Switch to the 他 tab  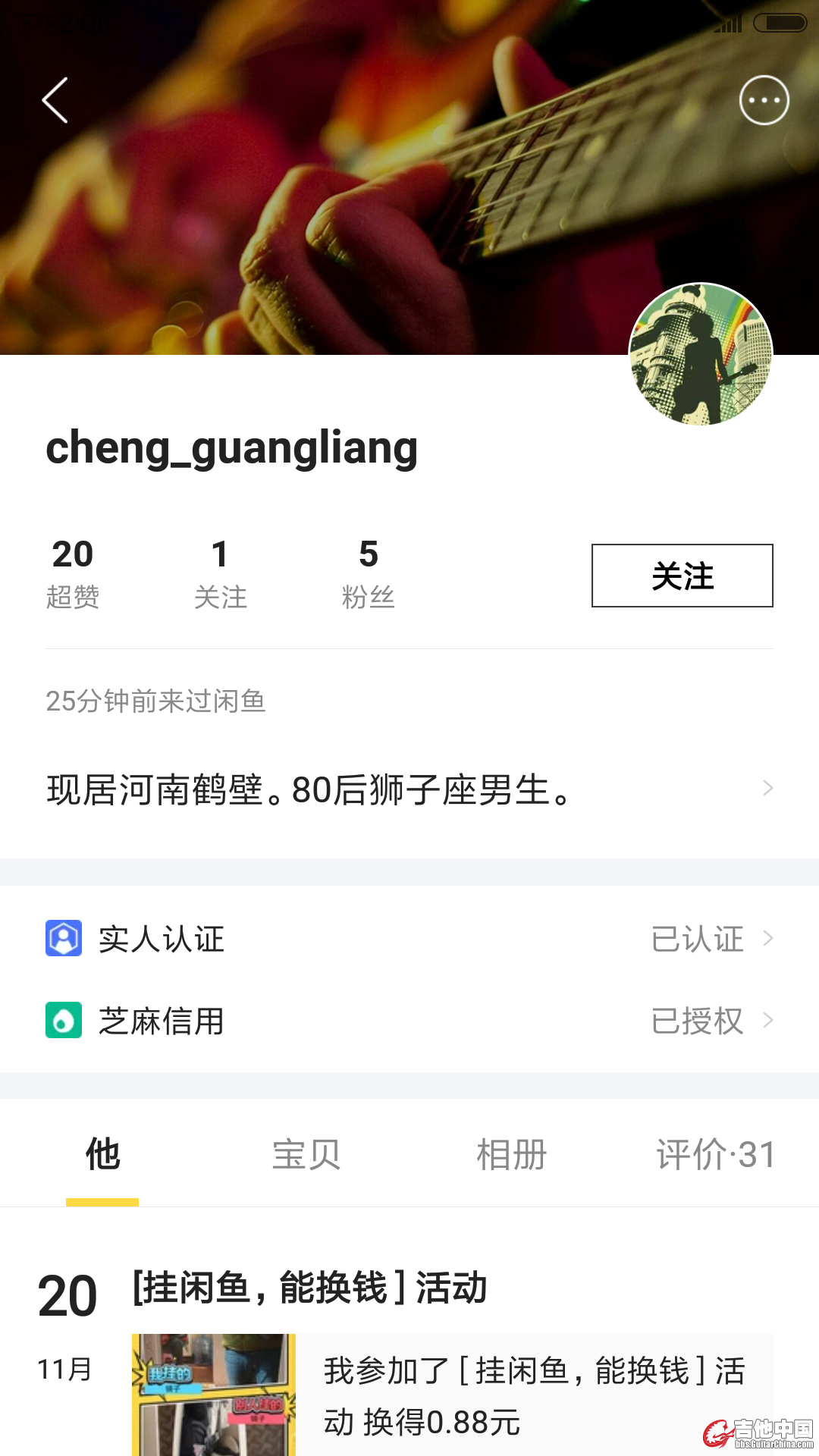coord(102,1155)
